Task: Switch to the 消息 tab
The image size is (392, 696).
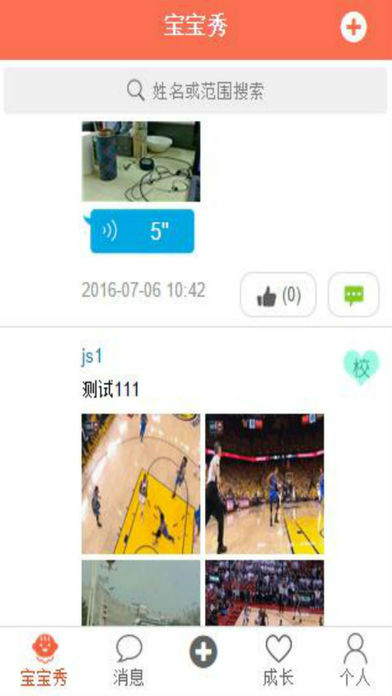Action: coord(129,660)
